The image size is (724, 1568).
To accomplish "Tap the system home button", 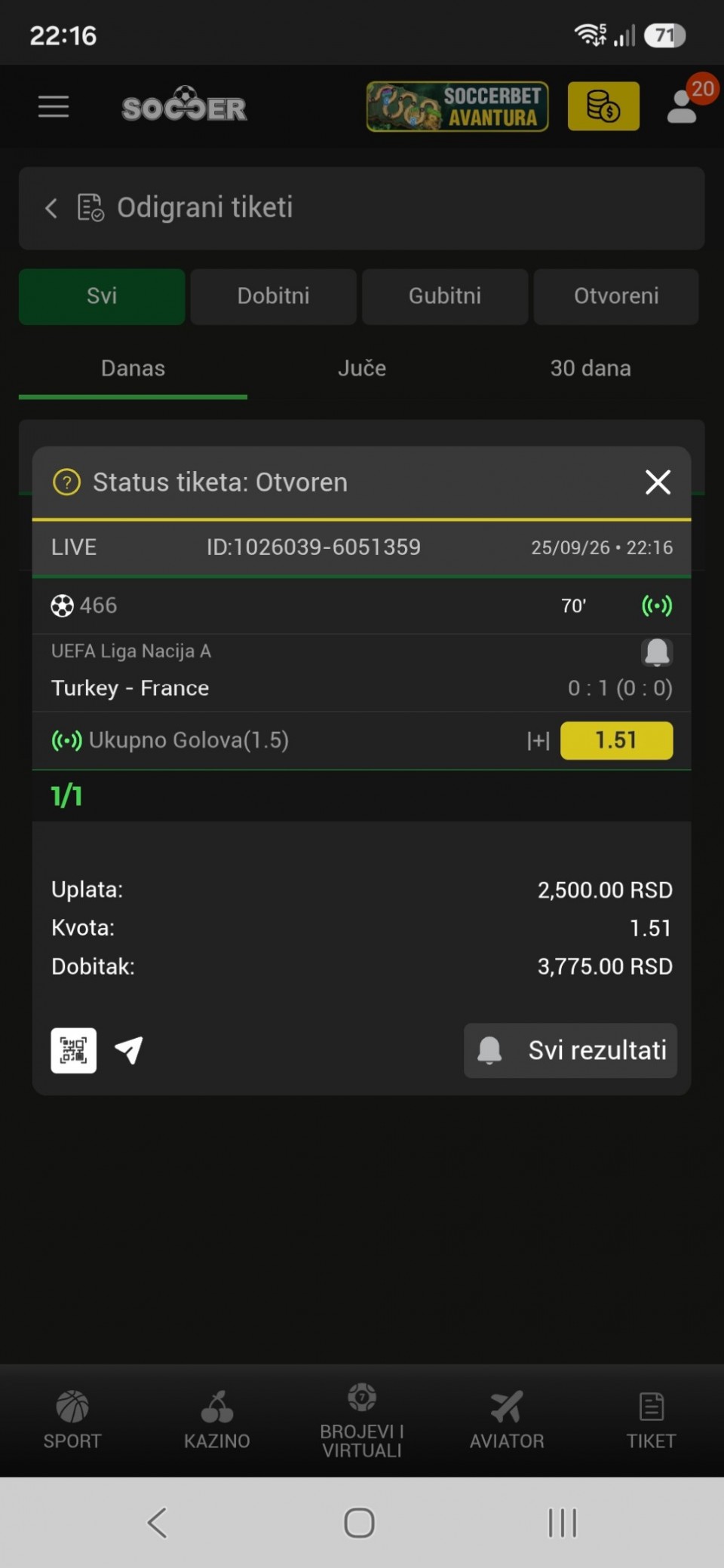I will coord(359,1523).
